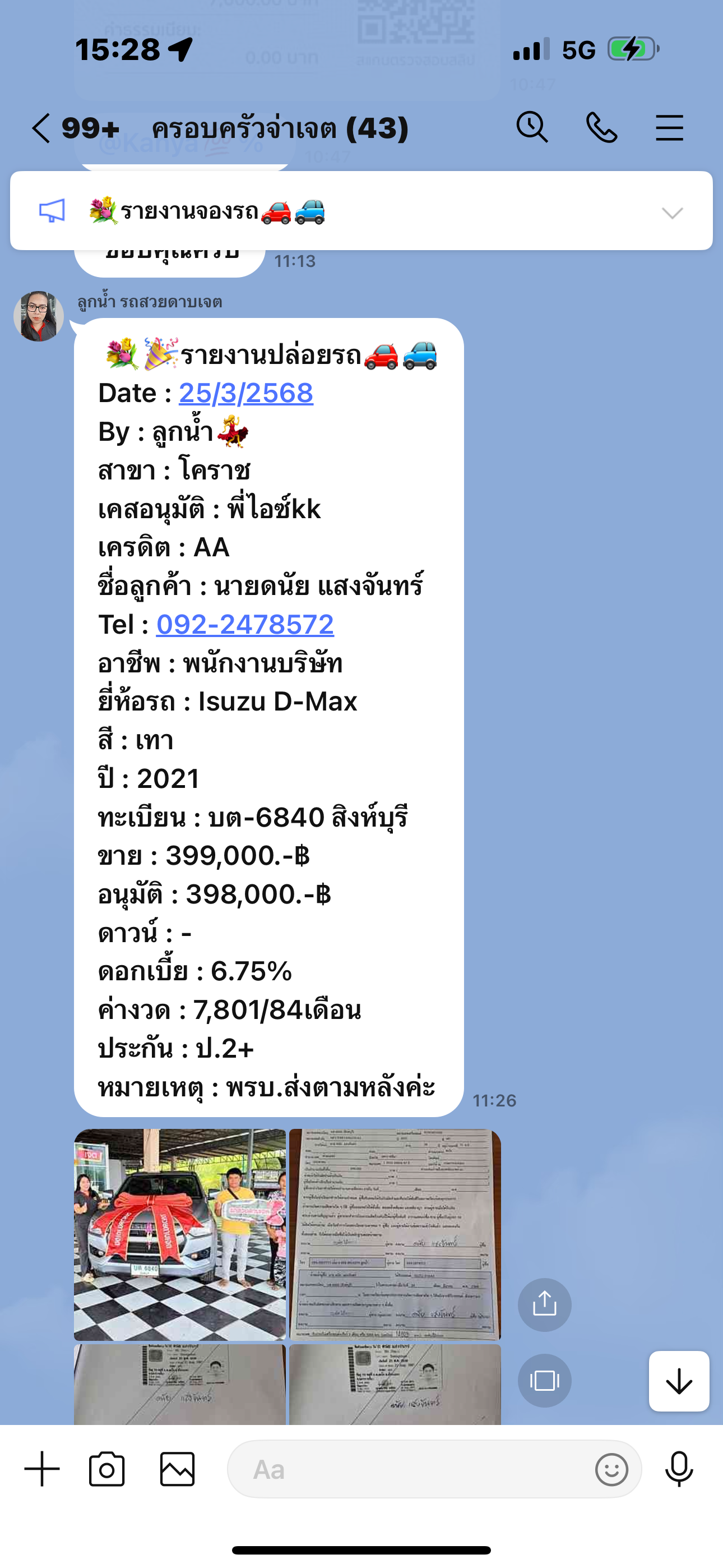This screenshot has height=1568, width=723.
Task: Open the photo of the car with red bow
Action: [x=179, y=1234]
